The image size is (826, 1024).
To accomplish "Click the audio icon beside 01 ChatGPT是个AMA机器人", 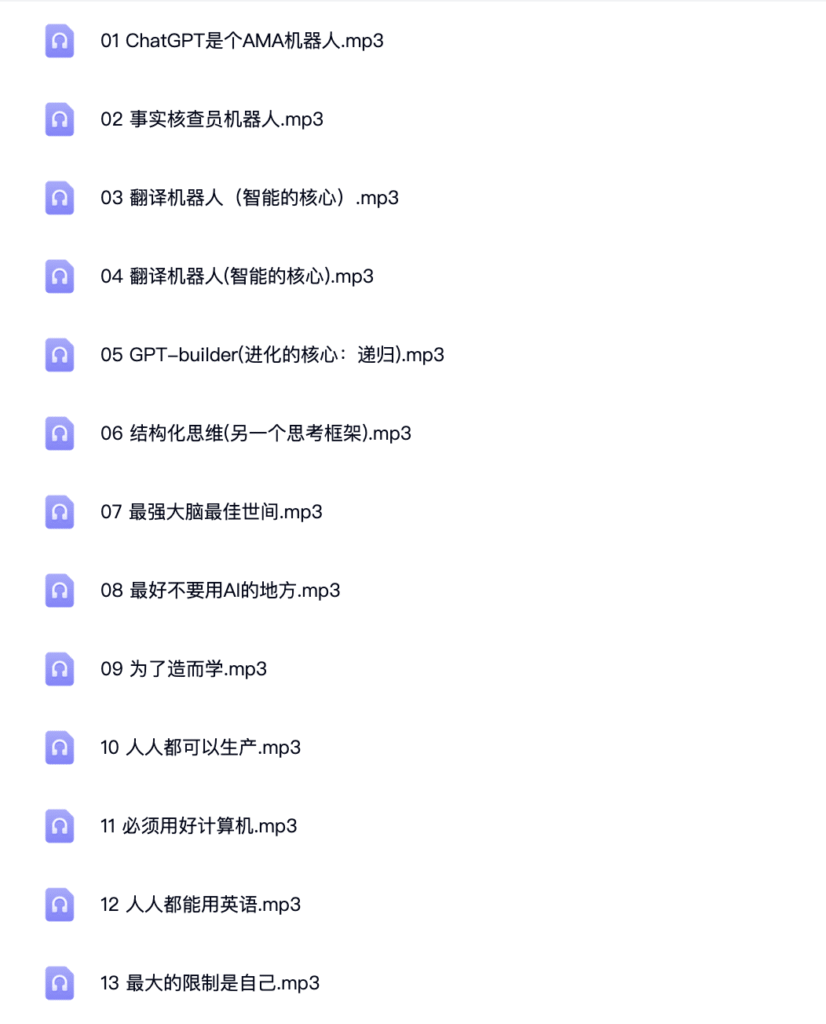I will point(59,41).
